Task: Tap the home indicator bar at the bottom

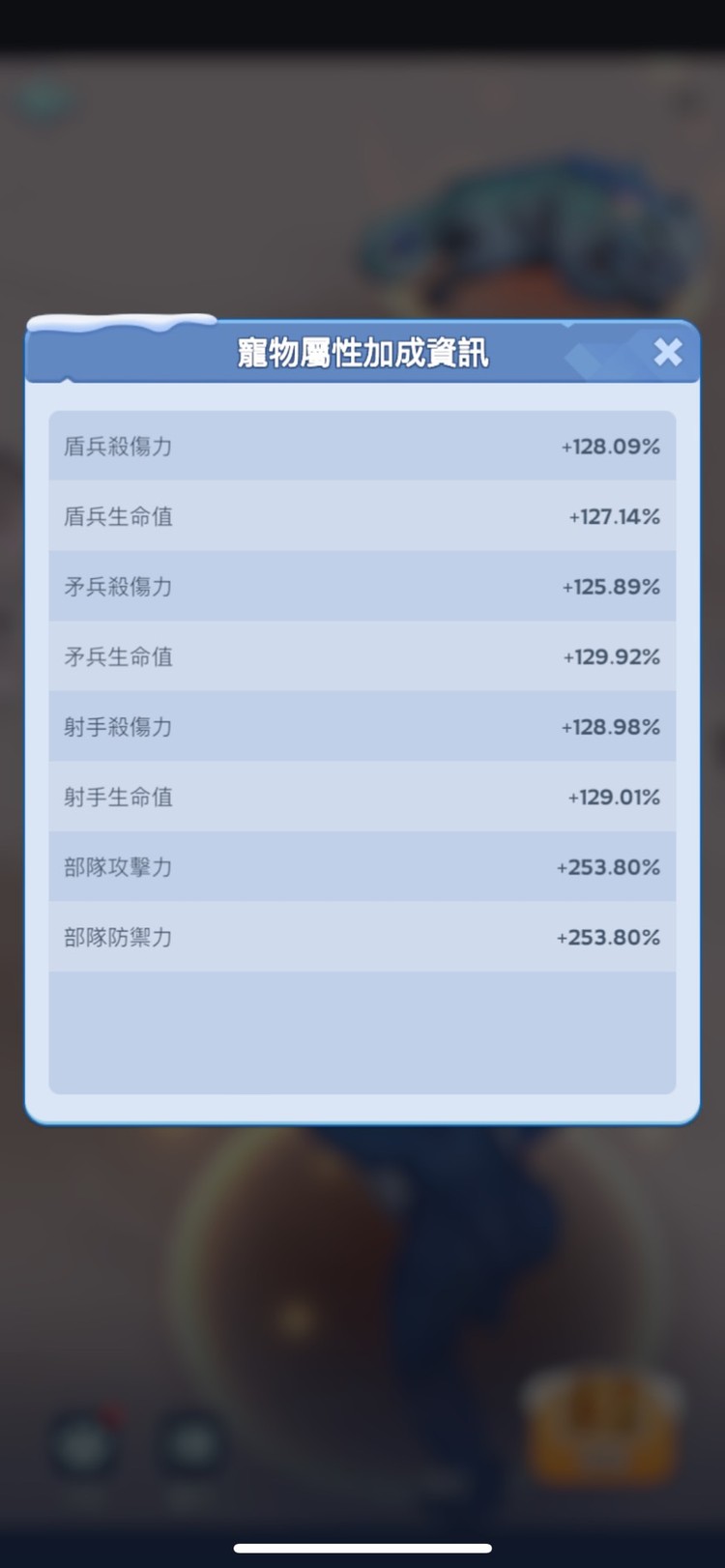Action: click(x=362, y=1546)
